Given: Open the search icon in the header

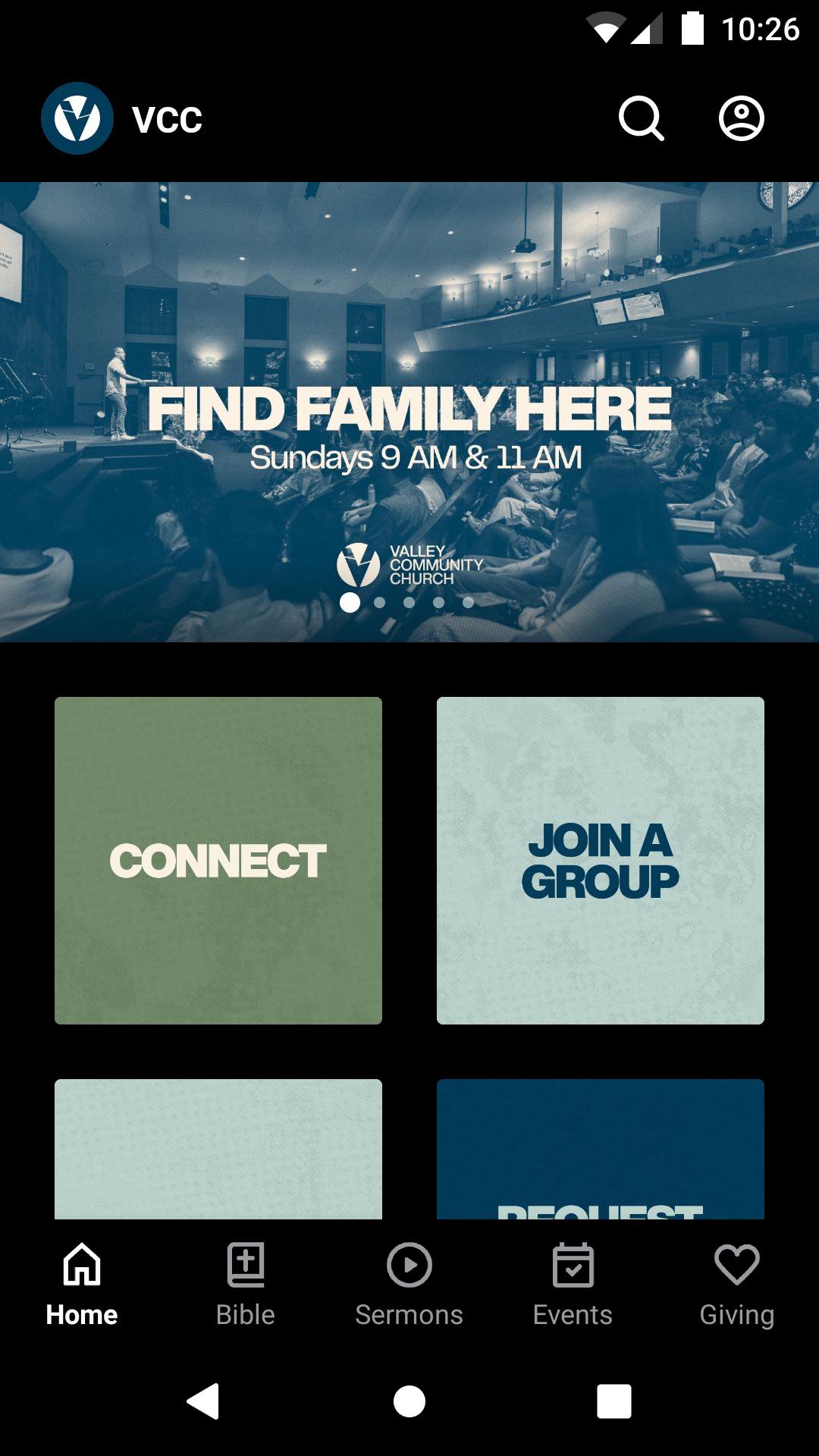Looking at the screenshot, I should [x=641, y=118].
